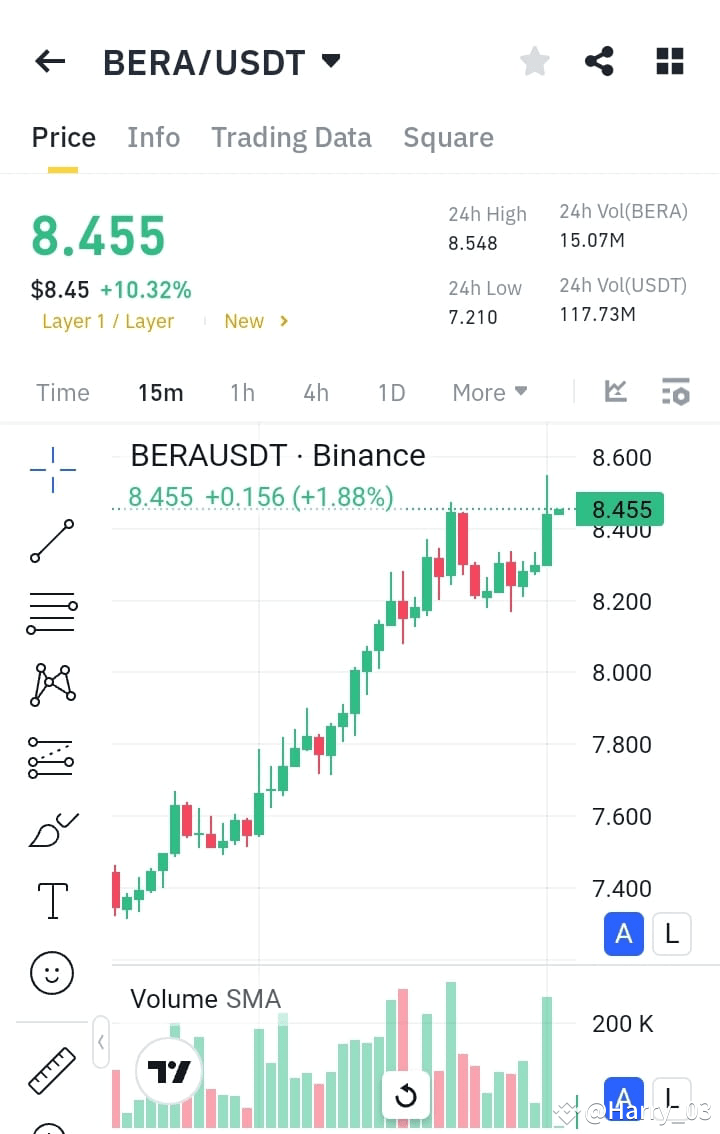Open the horizontal lines tool
The image size is (720, 1134).
(50, 613)
